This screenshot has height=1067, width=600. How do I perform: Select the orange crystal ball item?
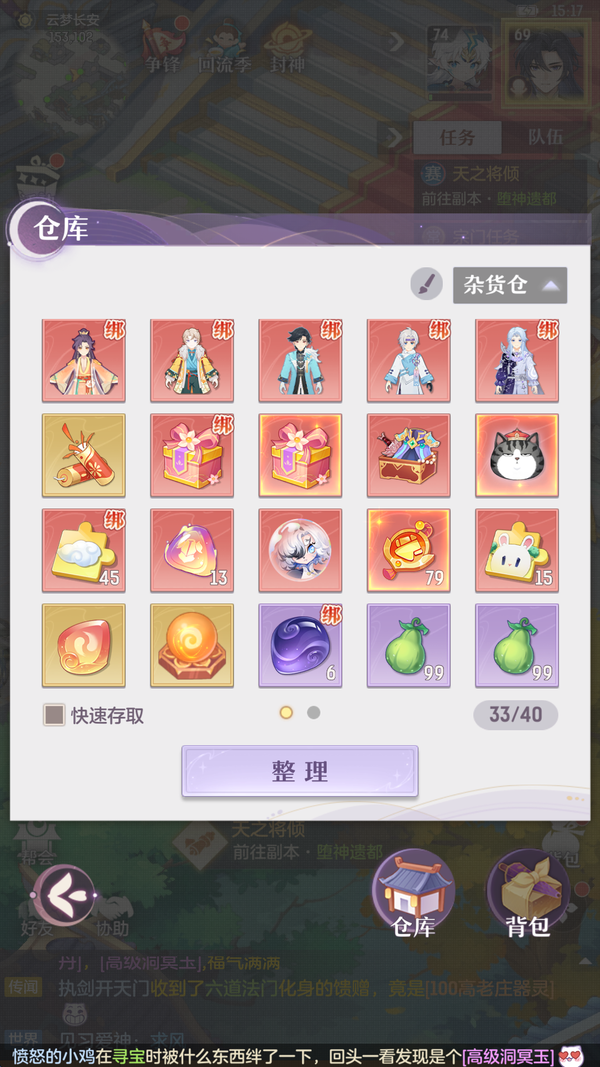(x=192, y=645)
